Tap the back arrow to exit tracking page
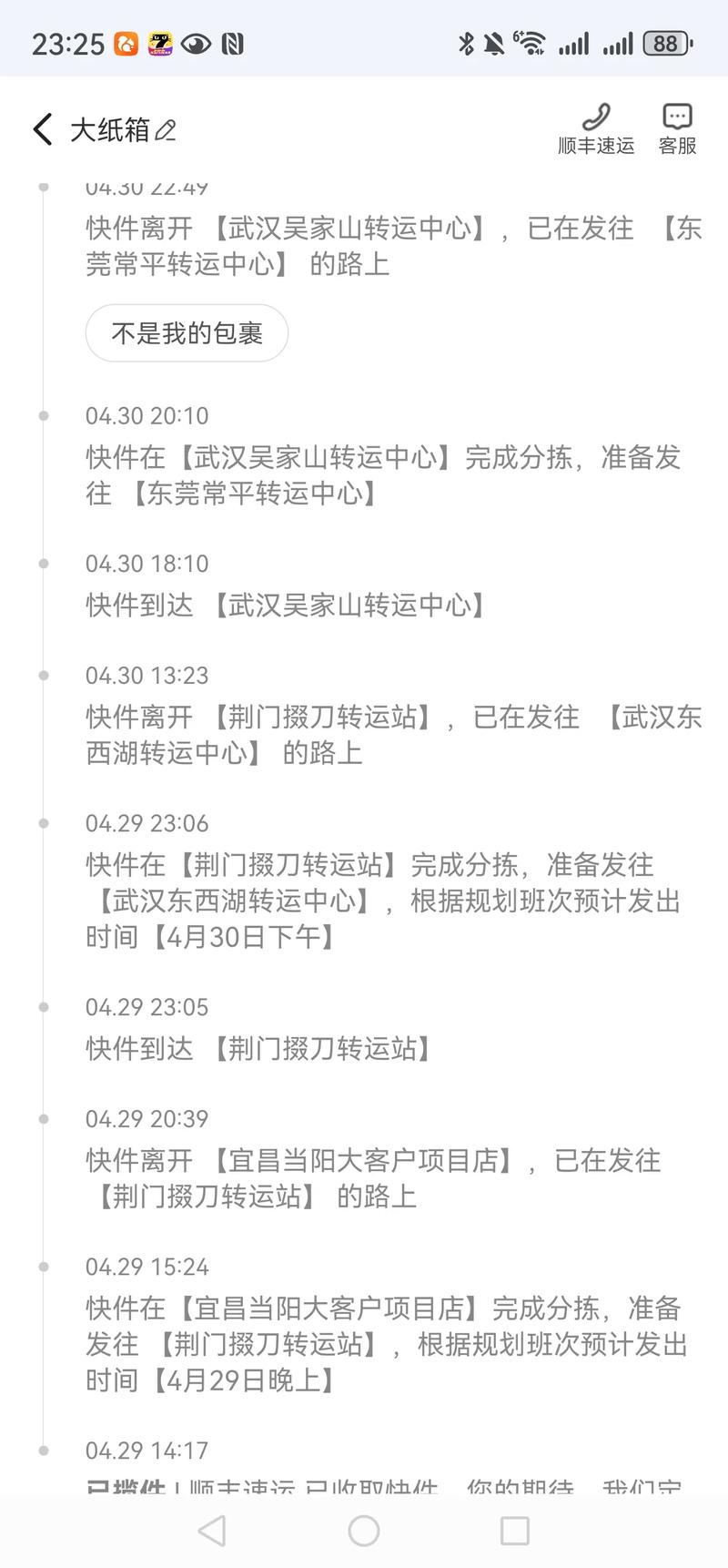Image resolution: width=728 pixels, height=1568 pixels. tap(40, 129)
